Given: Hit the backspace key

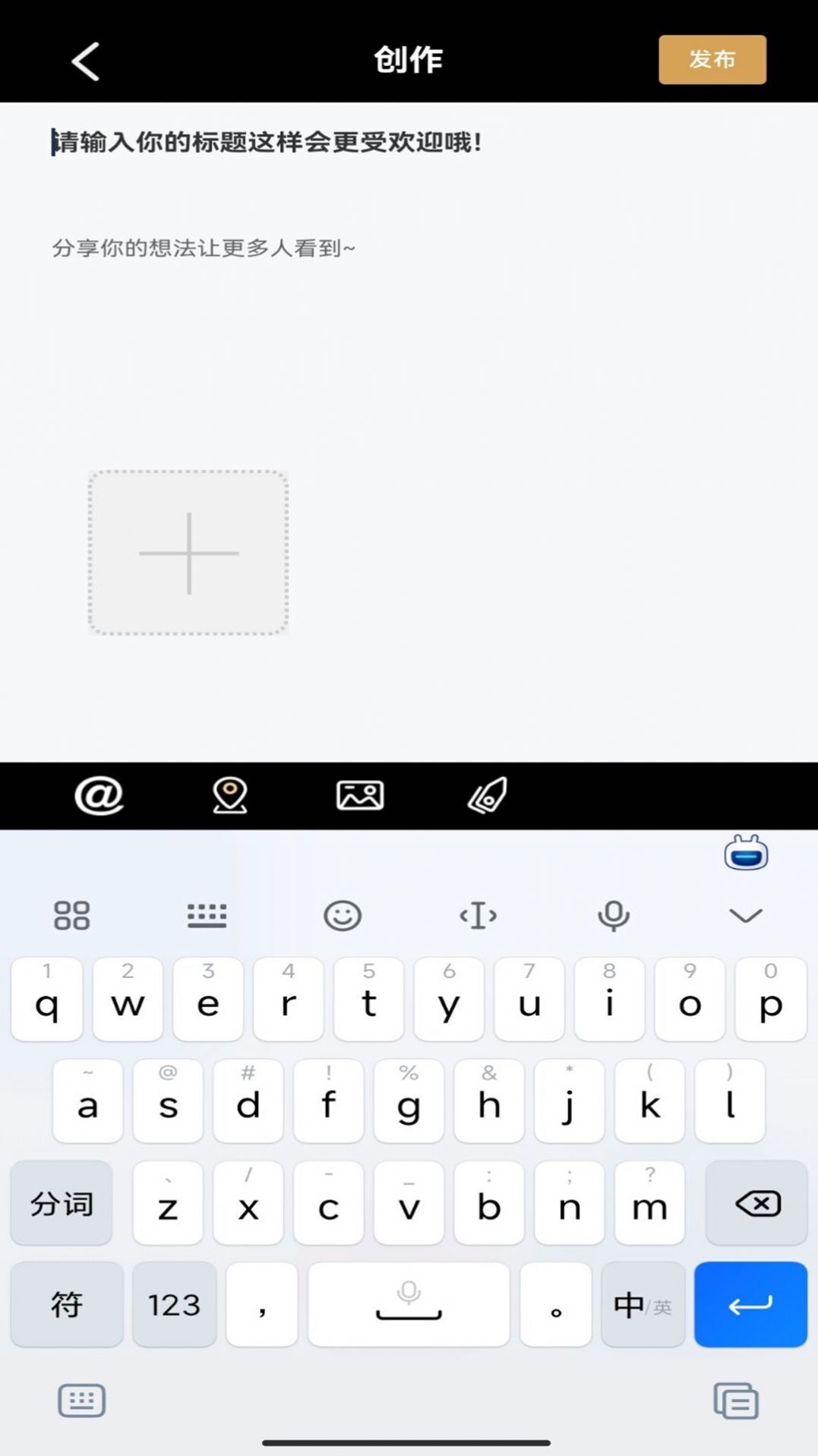Looking at the screenshot, I should (x=756, y=1203).
